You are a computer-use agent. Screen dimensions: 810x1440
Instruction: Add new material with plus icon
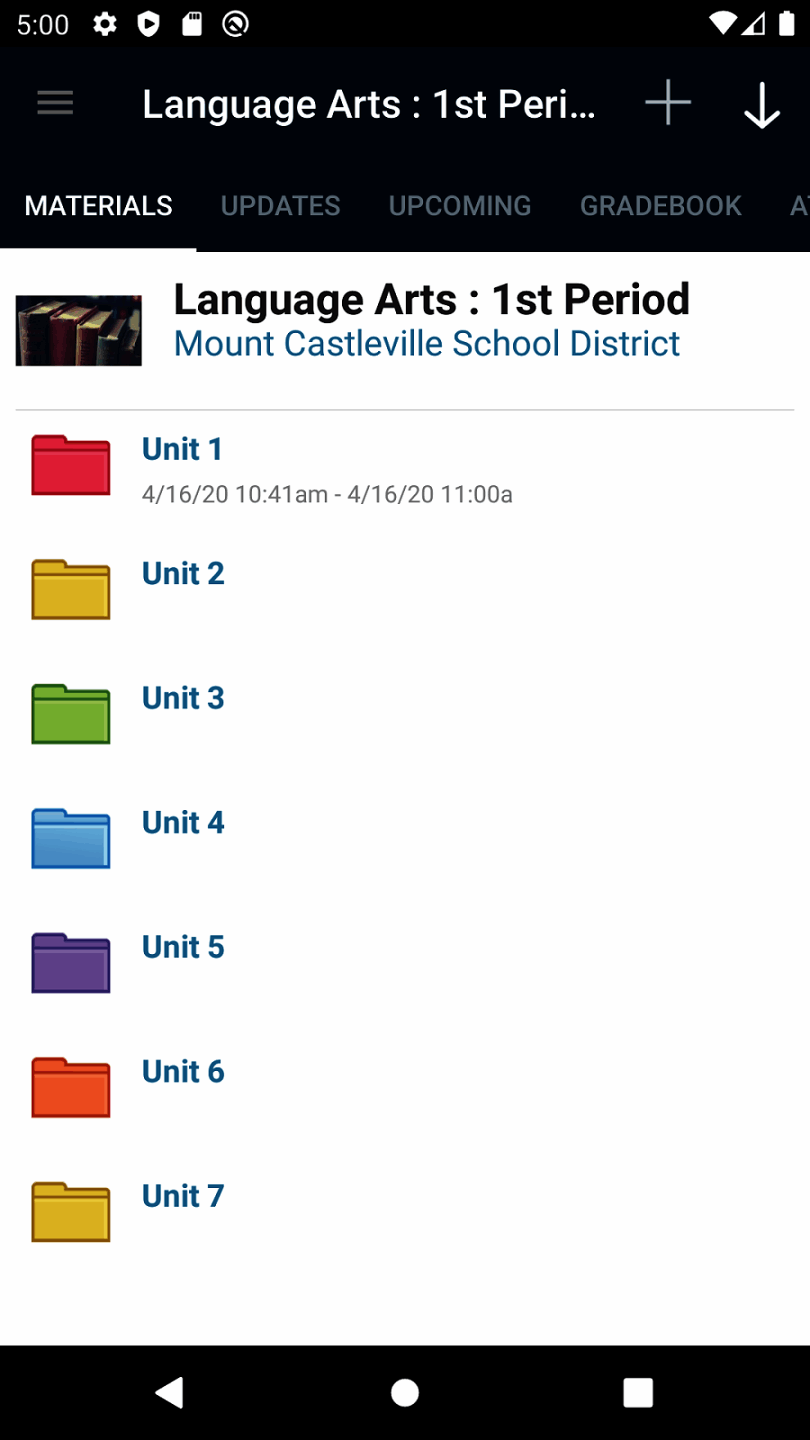tap(667, 103)
